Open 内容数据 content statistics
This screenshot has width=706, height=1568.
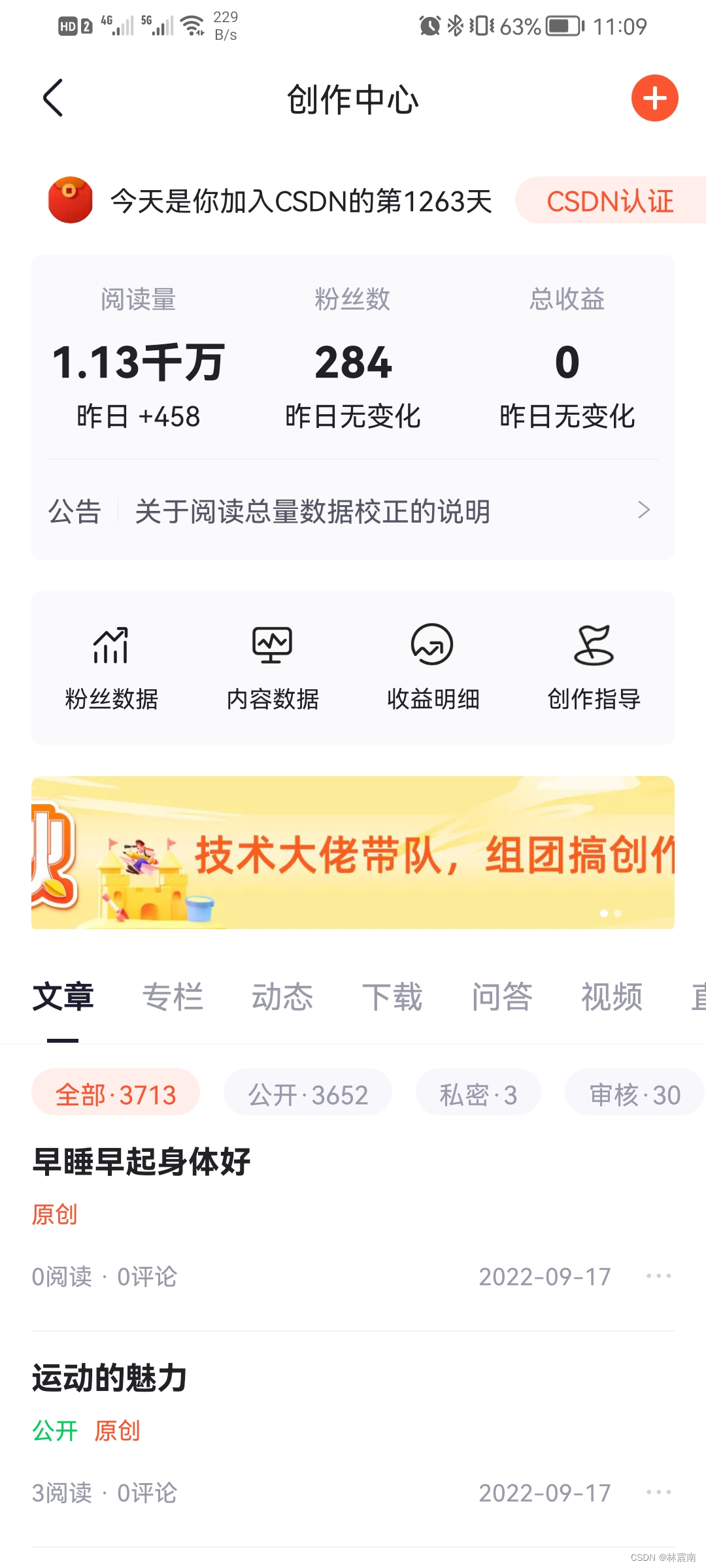[273, 668]
